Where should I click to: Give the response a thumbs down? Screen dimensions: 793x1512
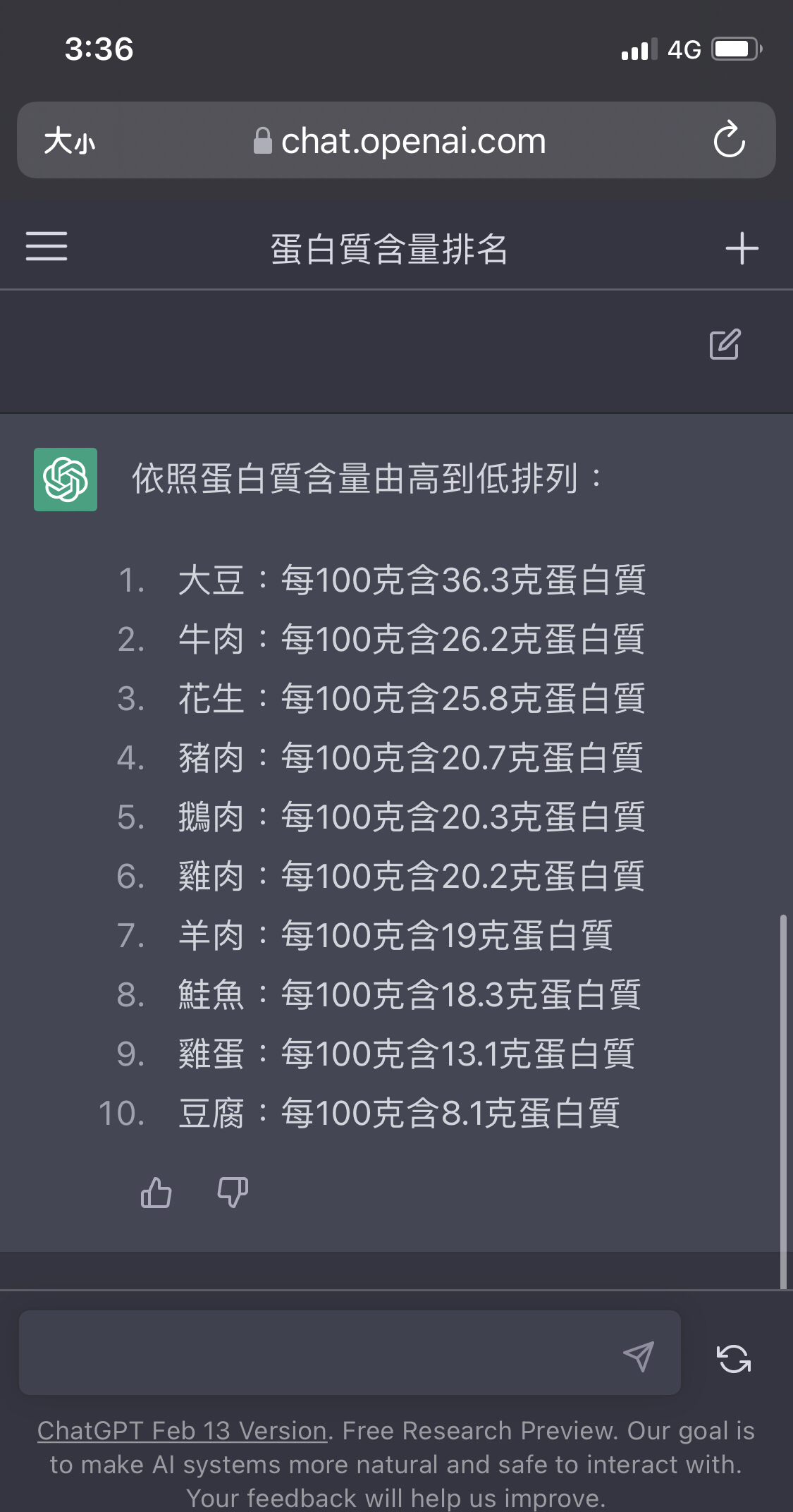pos(233,1193)
